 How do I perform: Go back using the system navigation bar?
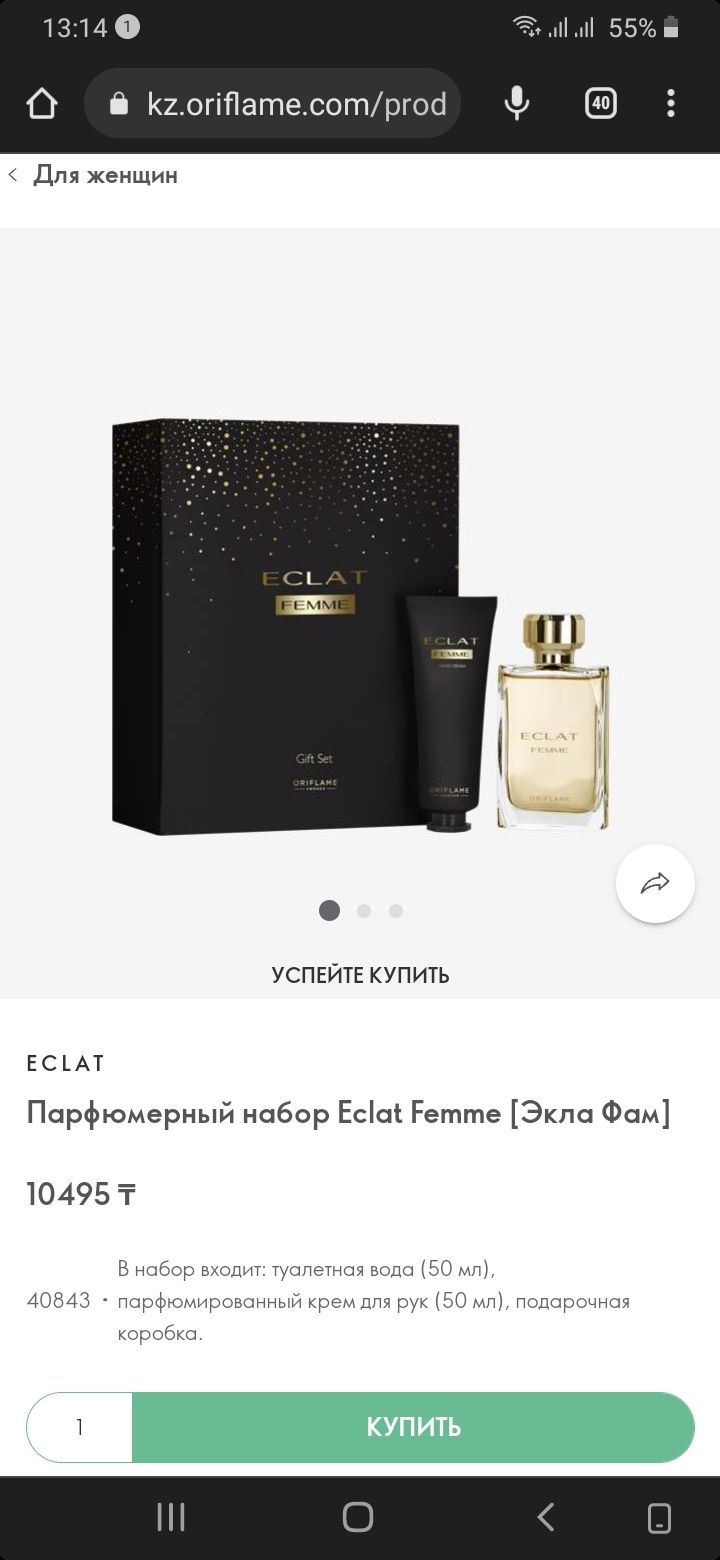[x=545, y=1517]
